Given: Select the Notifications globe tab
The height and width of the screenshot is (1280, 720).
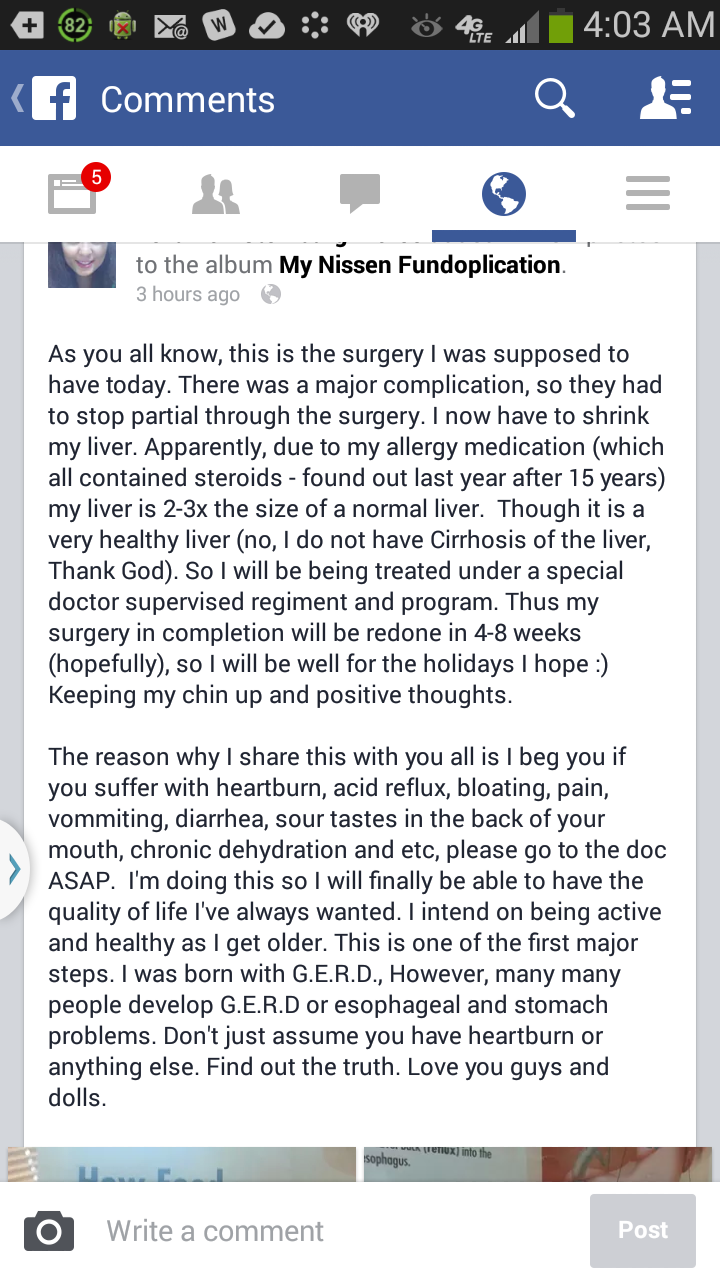Looking at the screenshot, I should (504, 193).
